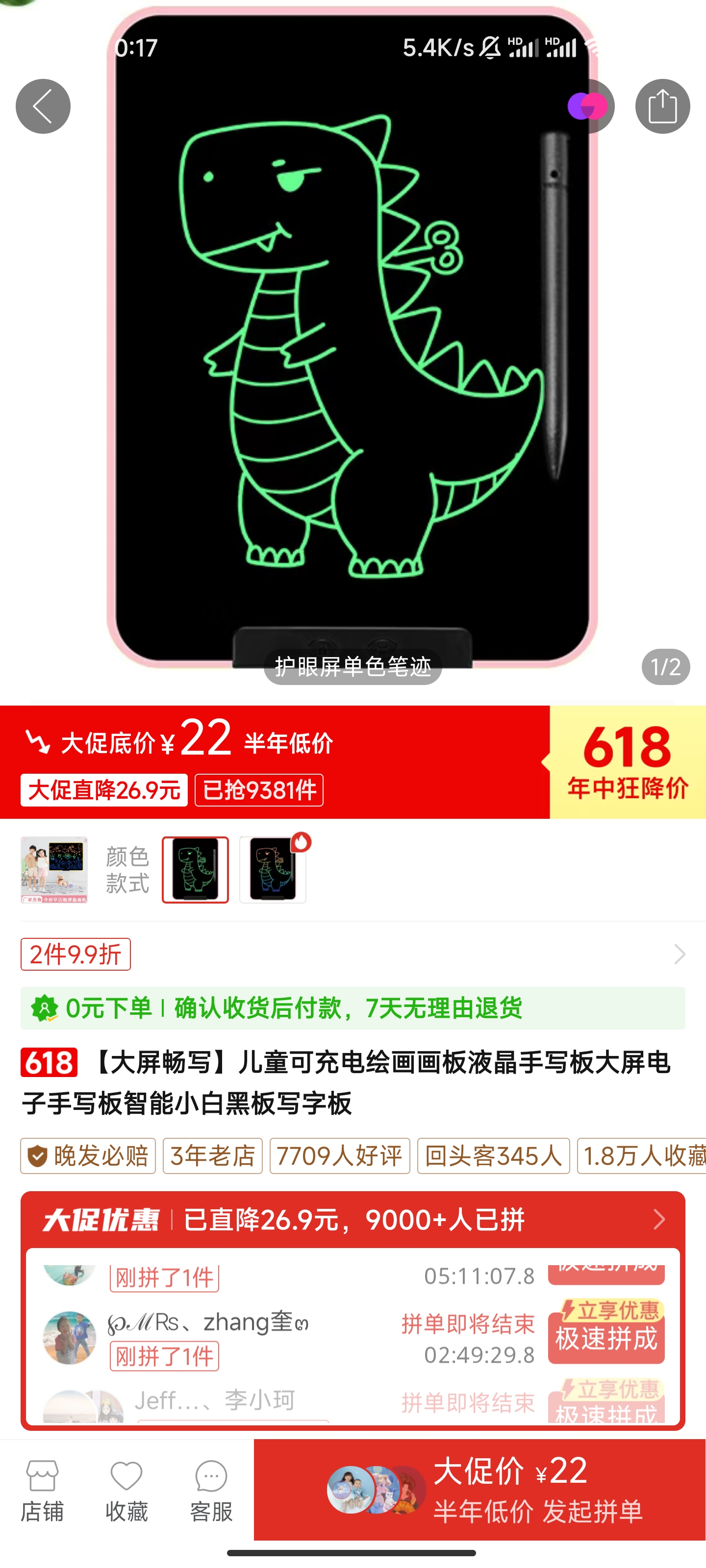
Task: Open the 大促优惠 group-buy list
Action: coord(353,1220)
